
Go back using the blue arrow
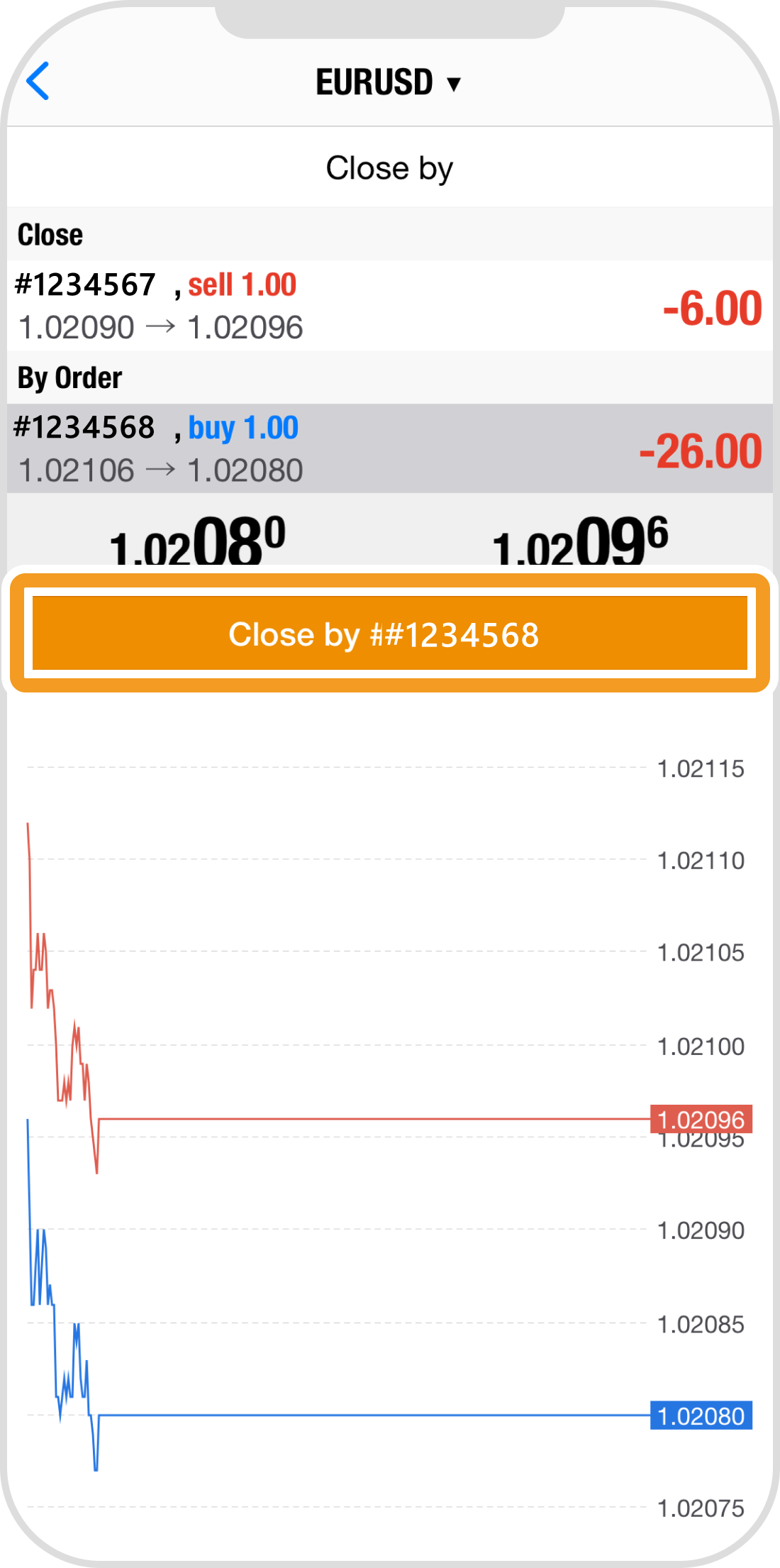pos(38,81)
